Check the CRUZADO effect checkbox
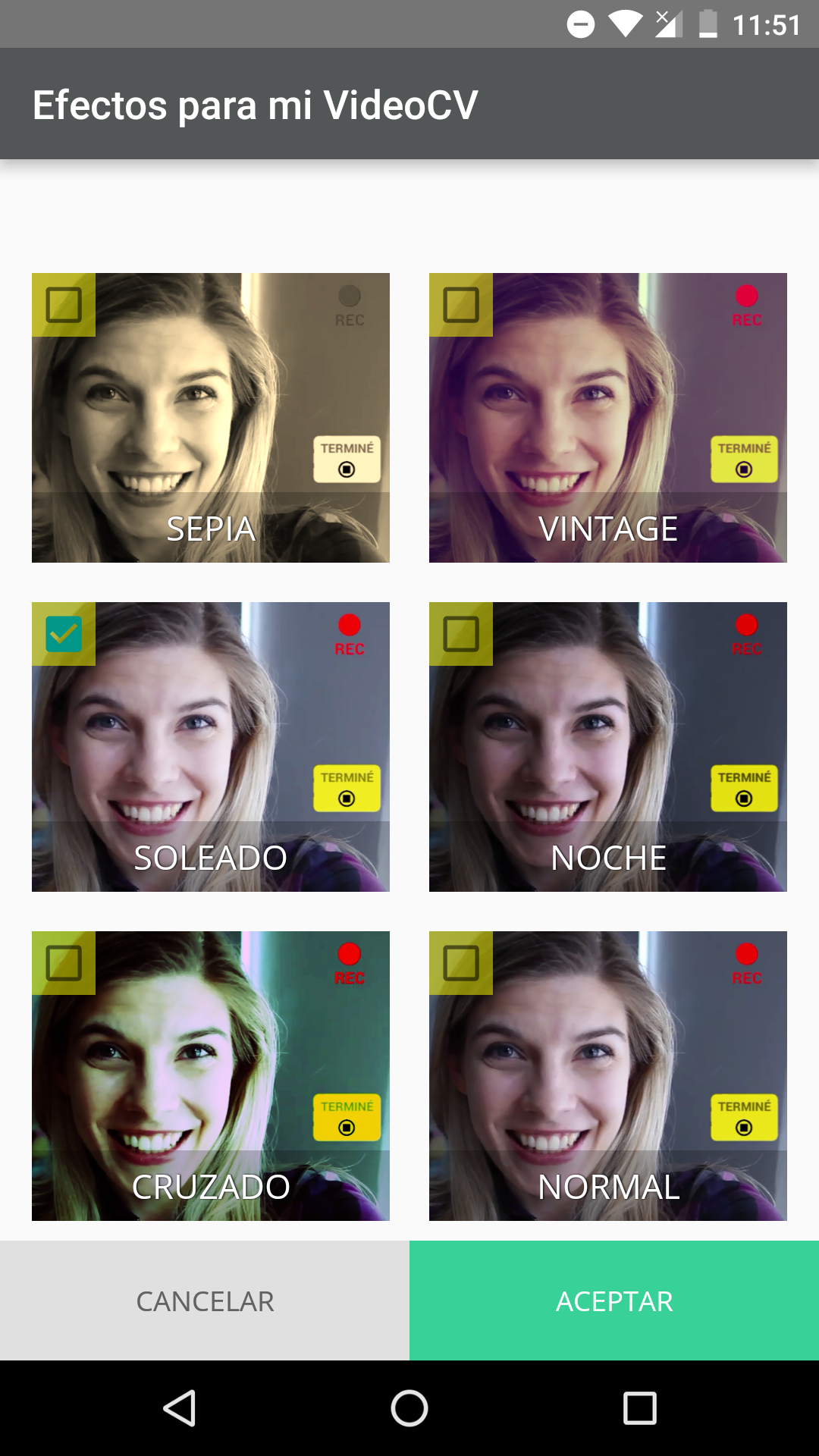 [64, 963]
